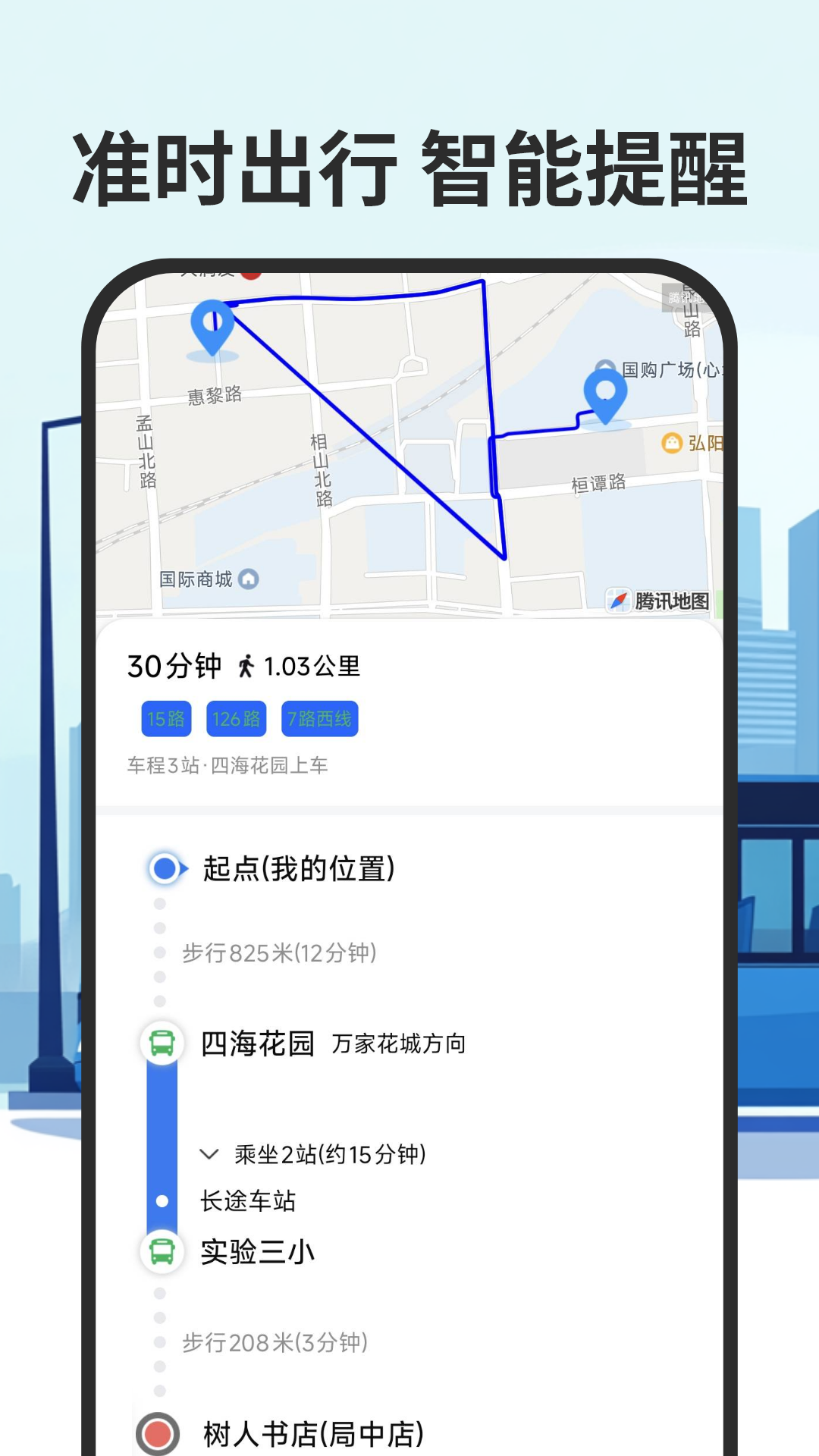Click the 四海花园 station name
Viewport: 819px width, 1456px height.
(256, 1042)
